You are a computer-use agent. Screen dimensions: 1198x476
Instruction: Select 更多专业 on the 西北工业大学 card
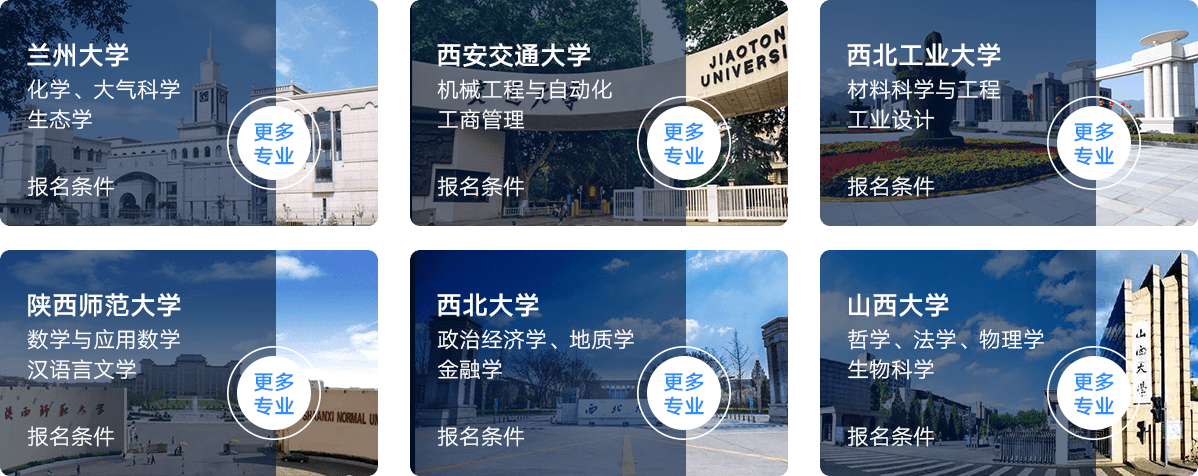pyautogui.click(x=1093, y=144)
